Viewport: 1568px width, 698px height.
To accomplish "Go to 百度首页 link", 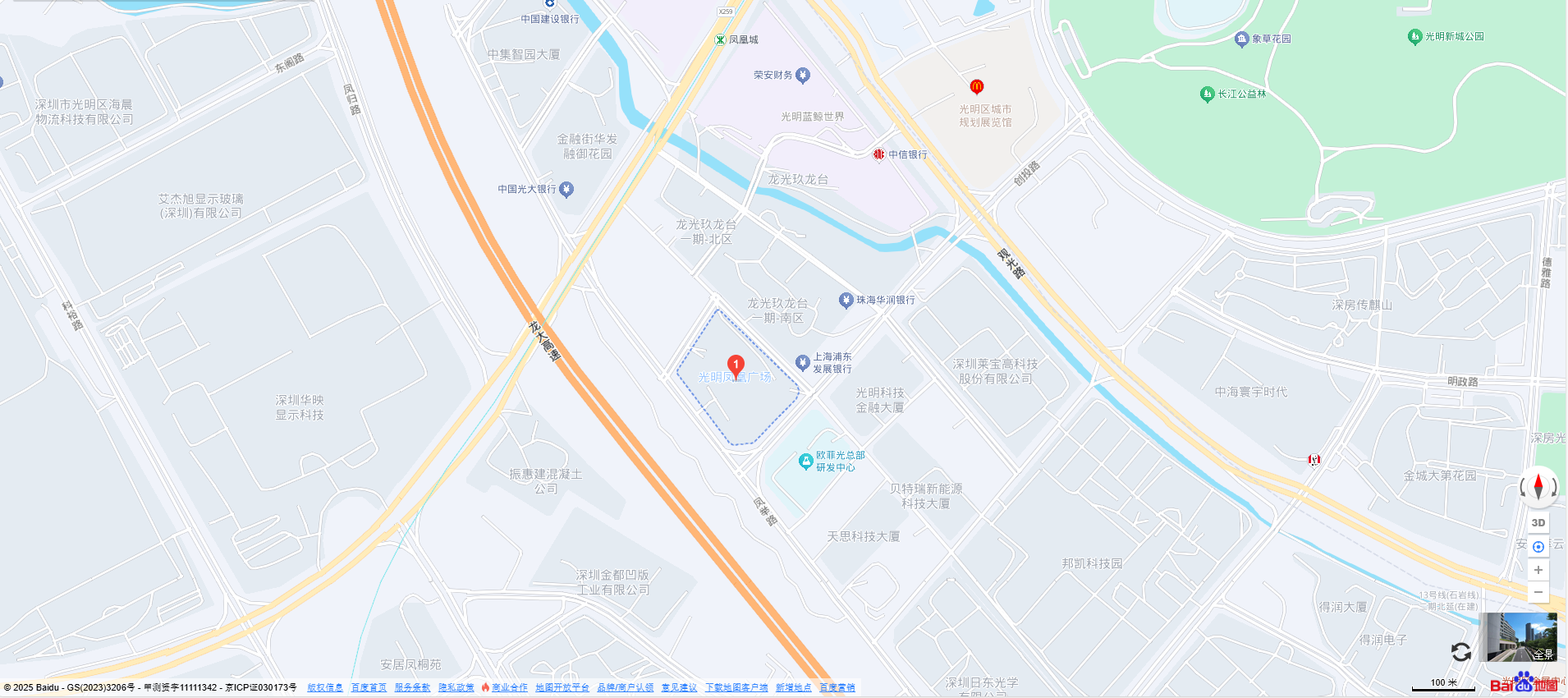I will click(x=369, y=687).
